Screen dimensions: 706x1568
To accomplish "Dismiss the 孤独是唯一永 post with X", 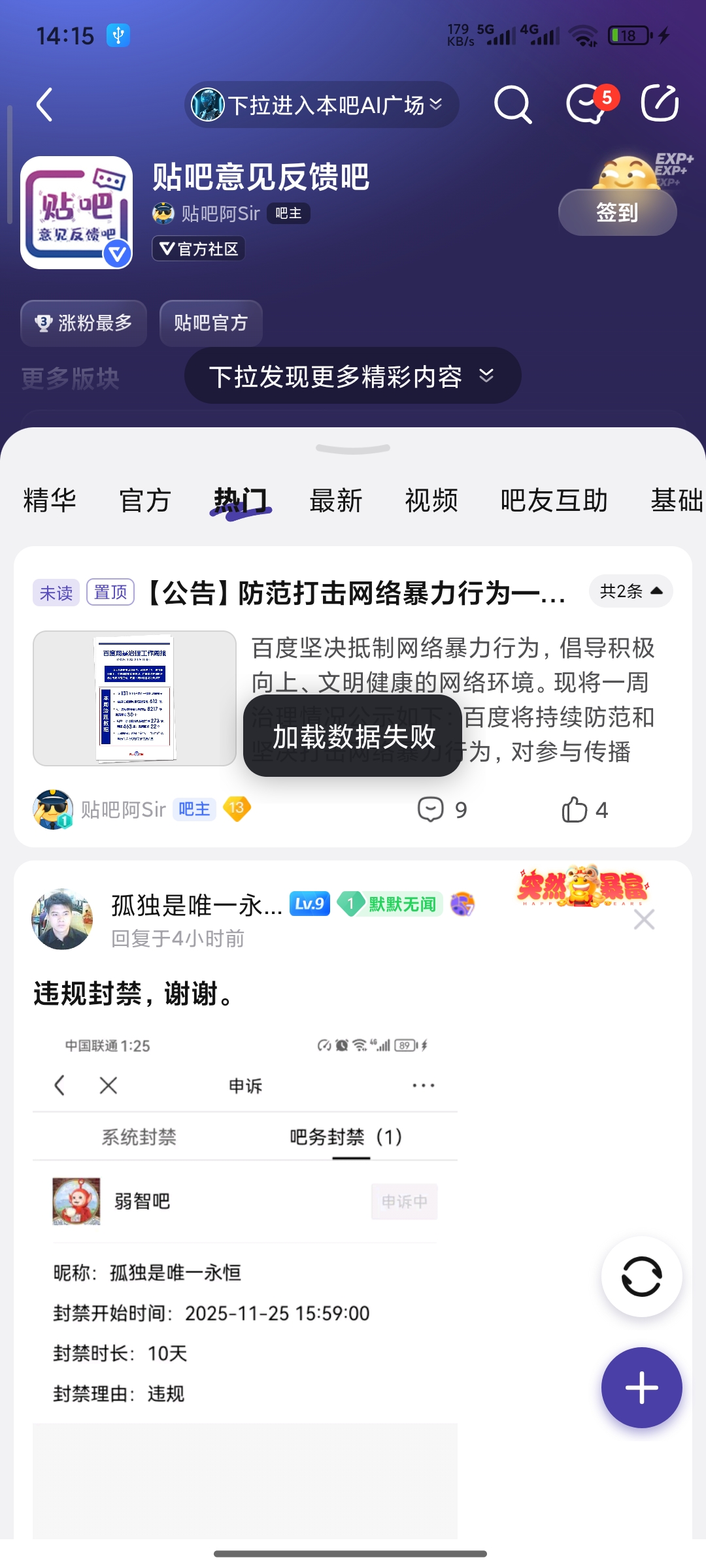I will click(x=644, y=920).
